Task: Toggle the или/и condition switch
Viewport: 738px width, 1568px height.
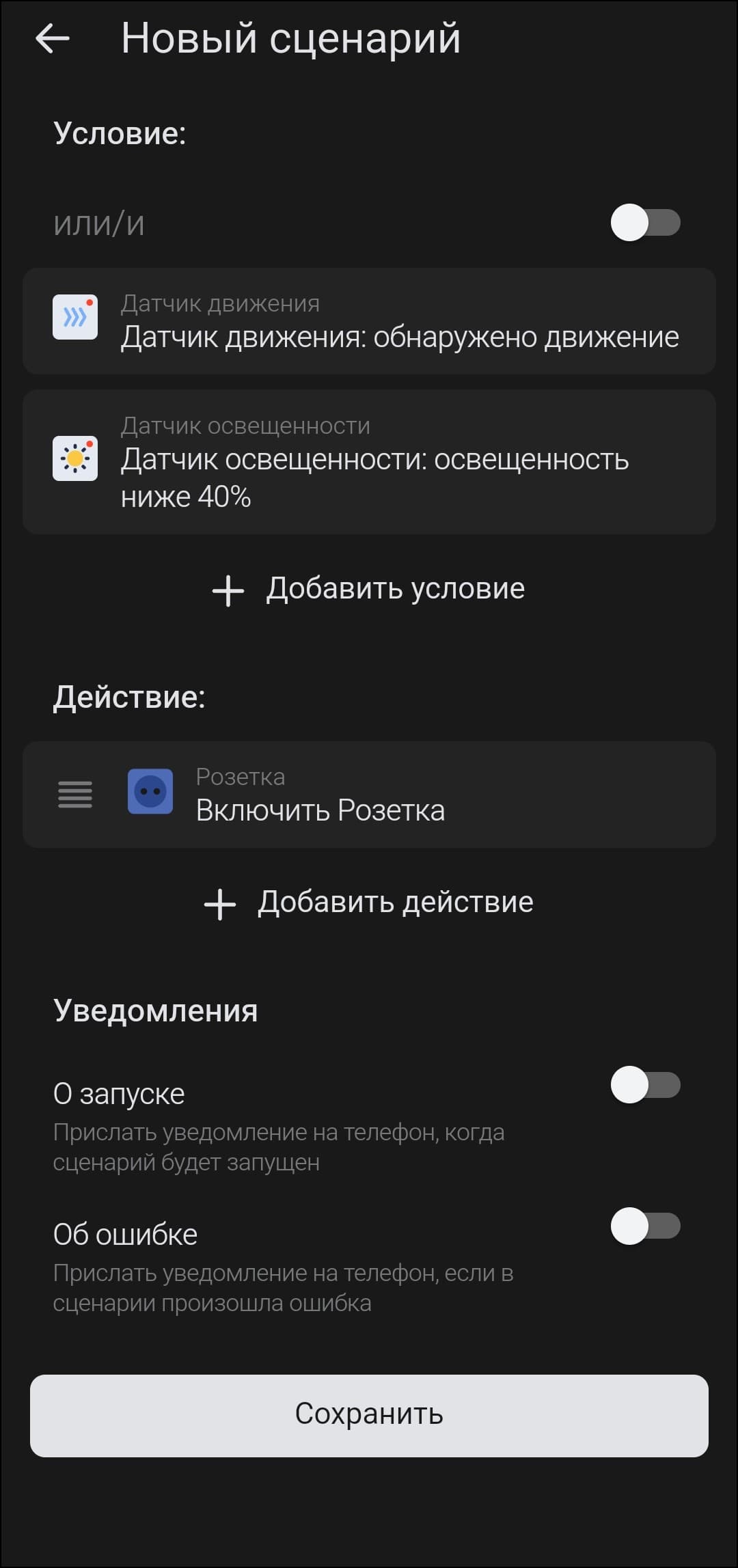Action: [644, 223]
